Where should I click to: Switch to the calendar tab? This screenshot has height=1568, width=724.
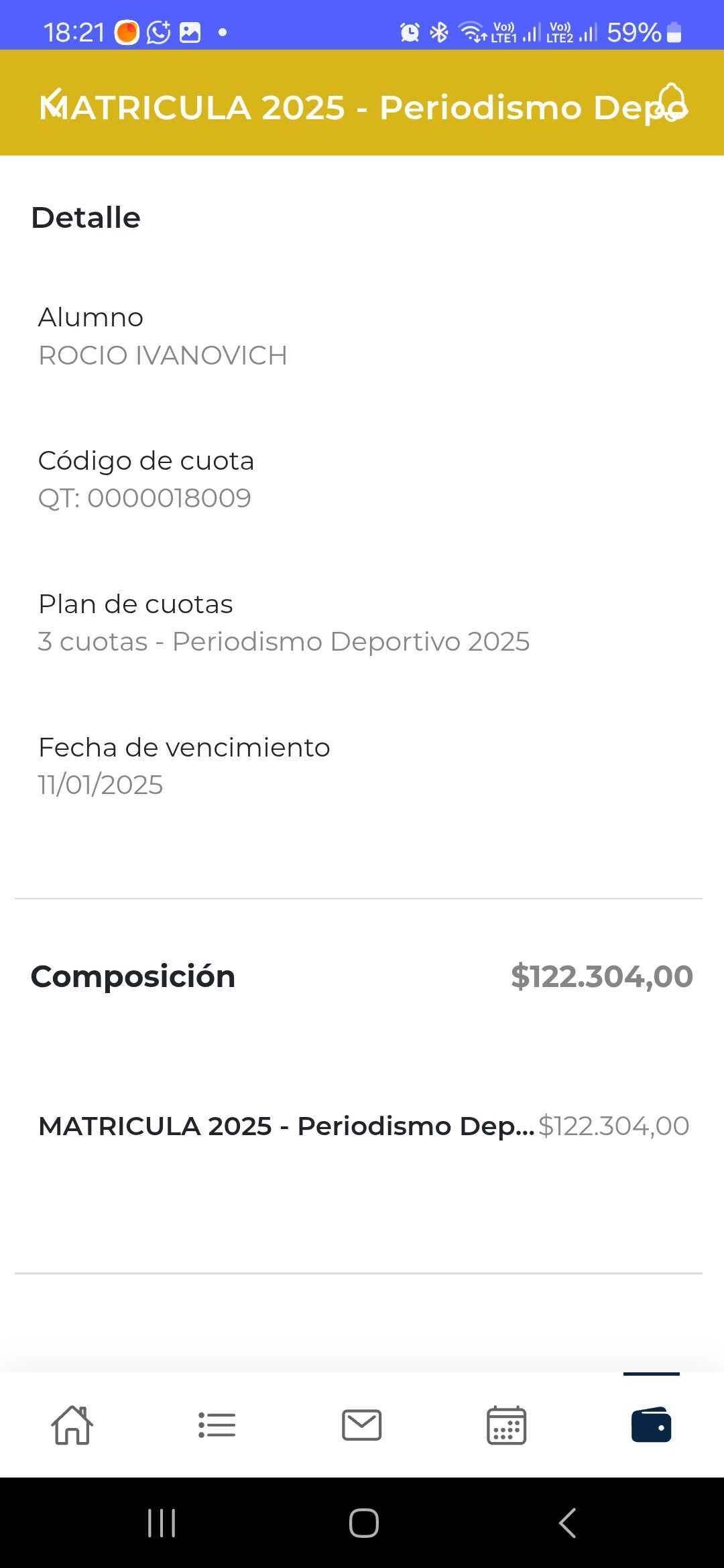[506, 1425]
